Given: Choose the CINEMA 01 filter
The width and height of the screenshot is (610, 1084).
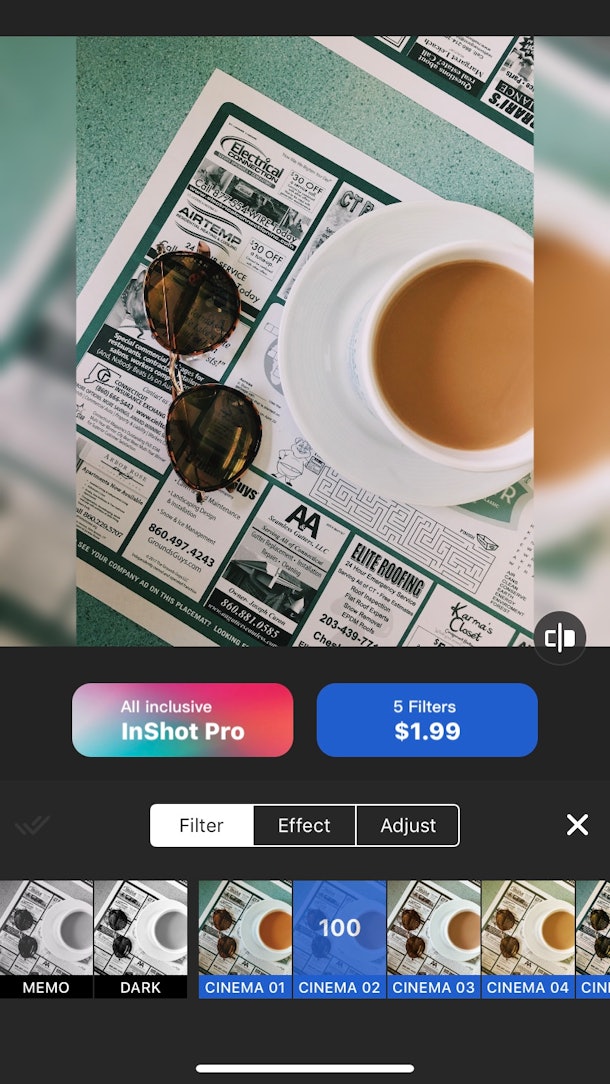Looking at the screenshot, I should (x=246, y=939).
